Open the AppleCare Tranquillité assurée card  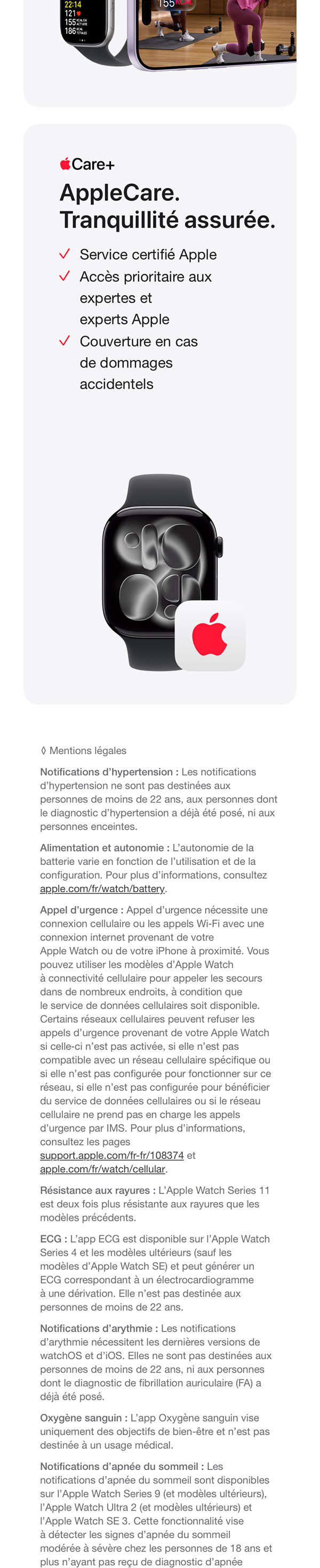[159, 414]
